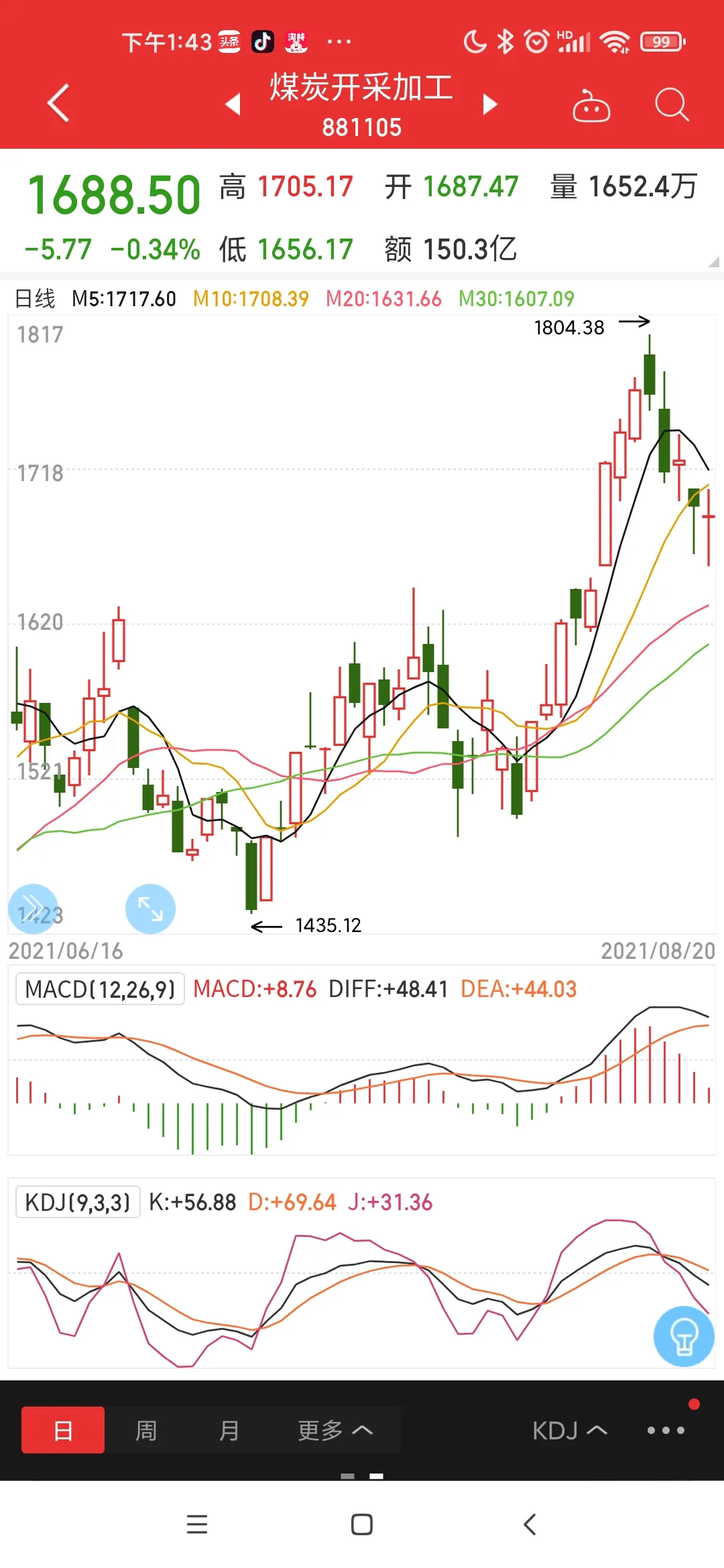Open the system recent apps menu

click(197, 1524)
